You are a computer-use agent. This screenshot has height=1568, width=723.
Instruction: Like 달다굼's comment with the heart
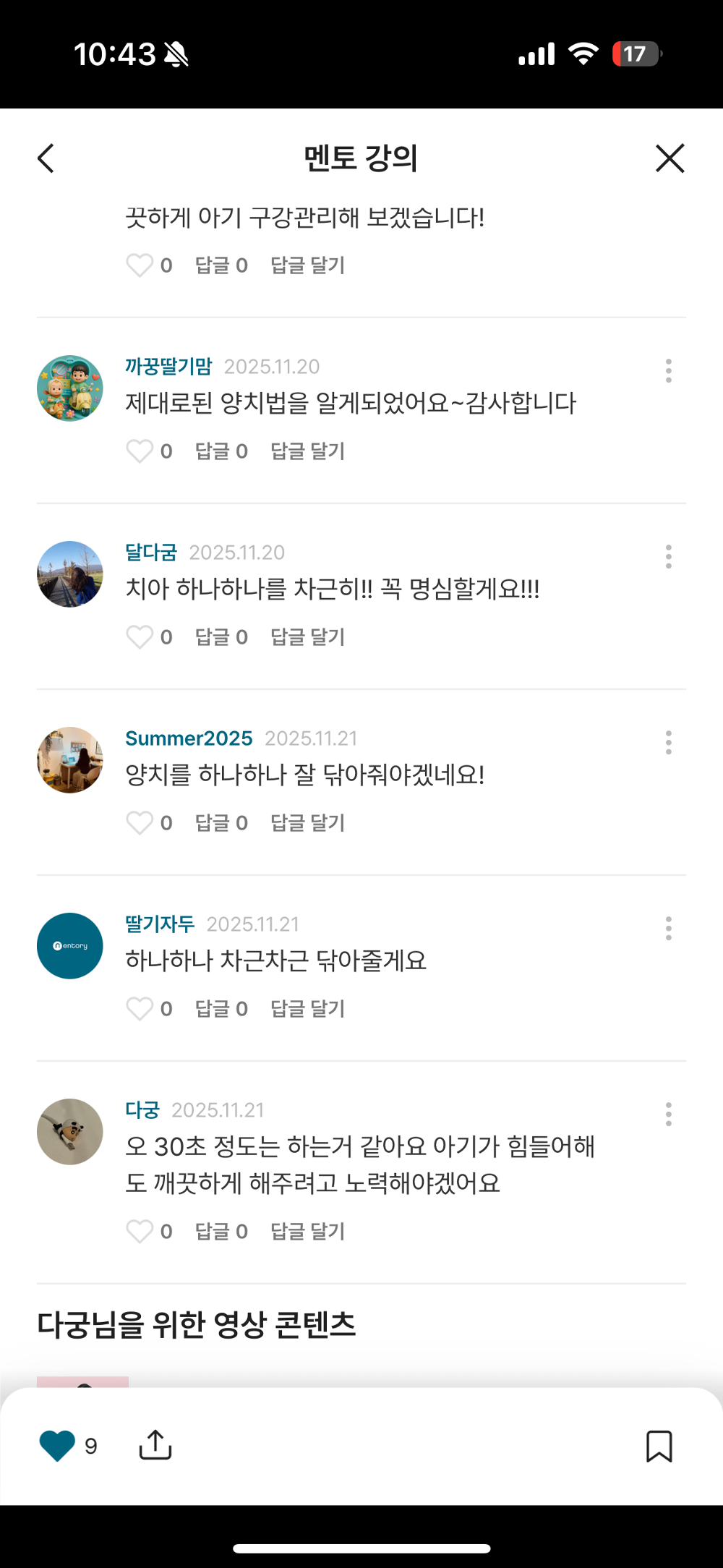tap(139, 637)
